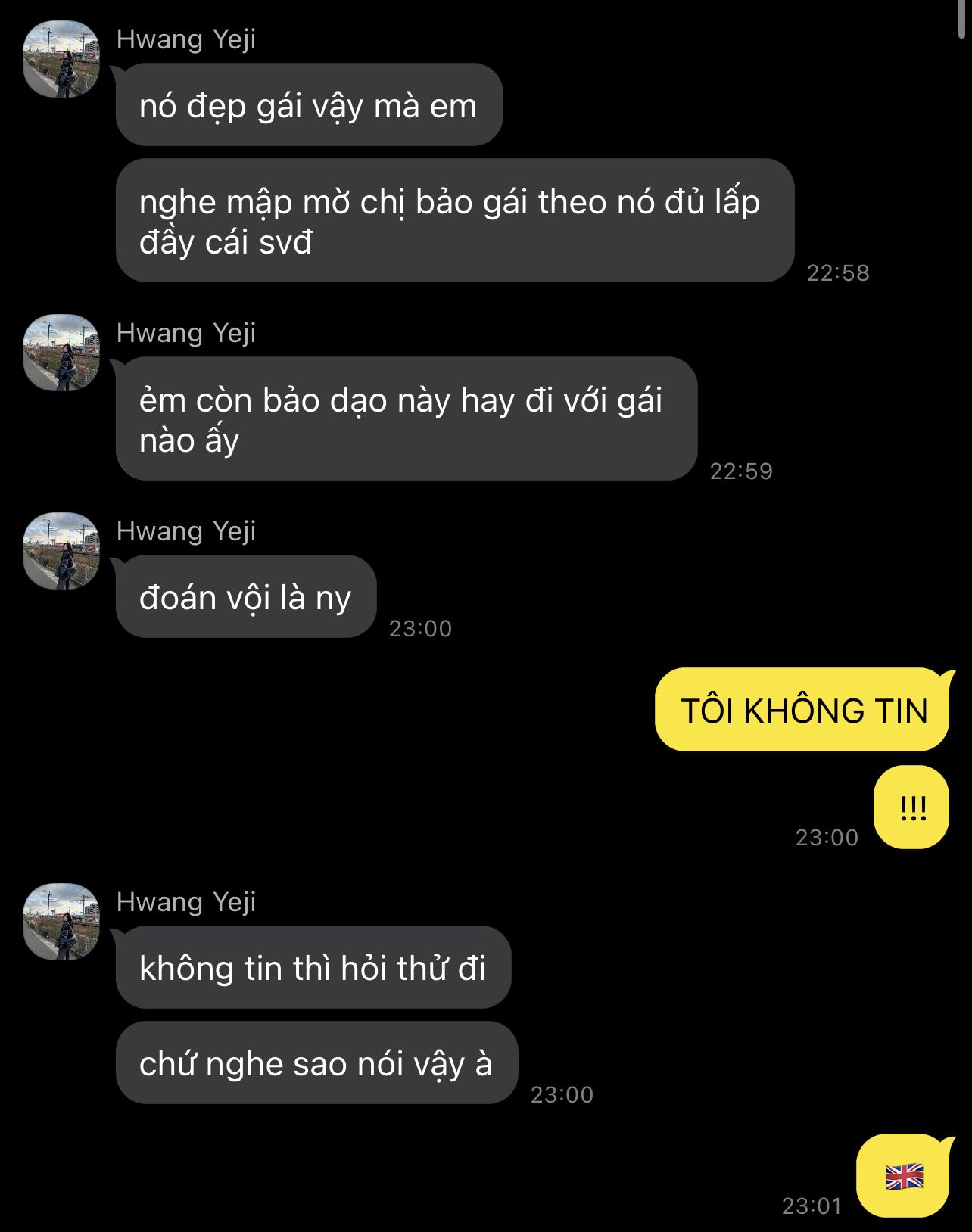Tap Hwang Yeji's avatar beside "ẻm còn bảo" message
This screenshot has width=972, height=1232.
click(x=61, y=353)
